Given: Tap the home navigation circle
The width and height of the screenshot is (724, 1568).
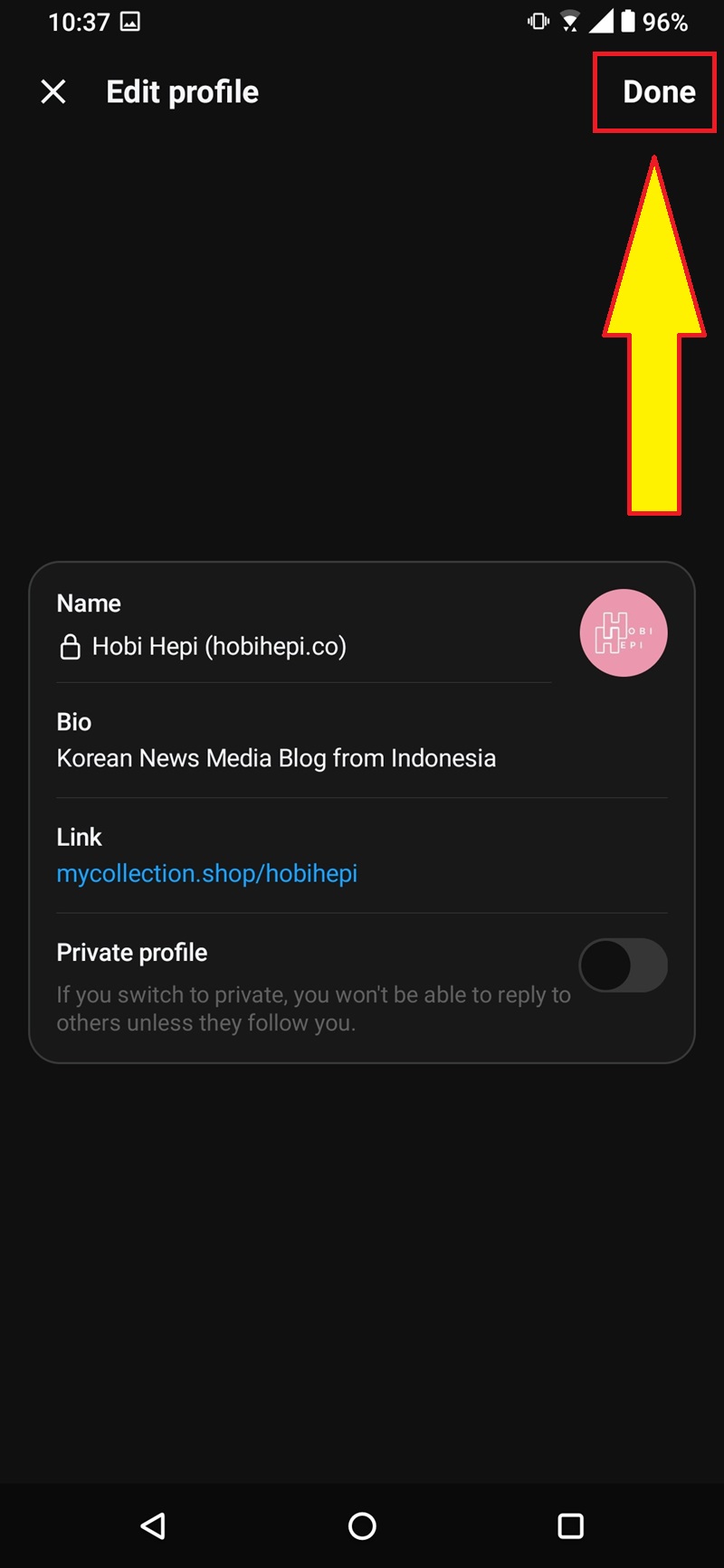Looking at the screenshot, I should tap(361, 1526).
